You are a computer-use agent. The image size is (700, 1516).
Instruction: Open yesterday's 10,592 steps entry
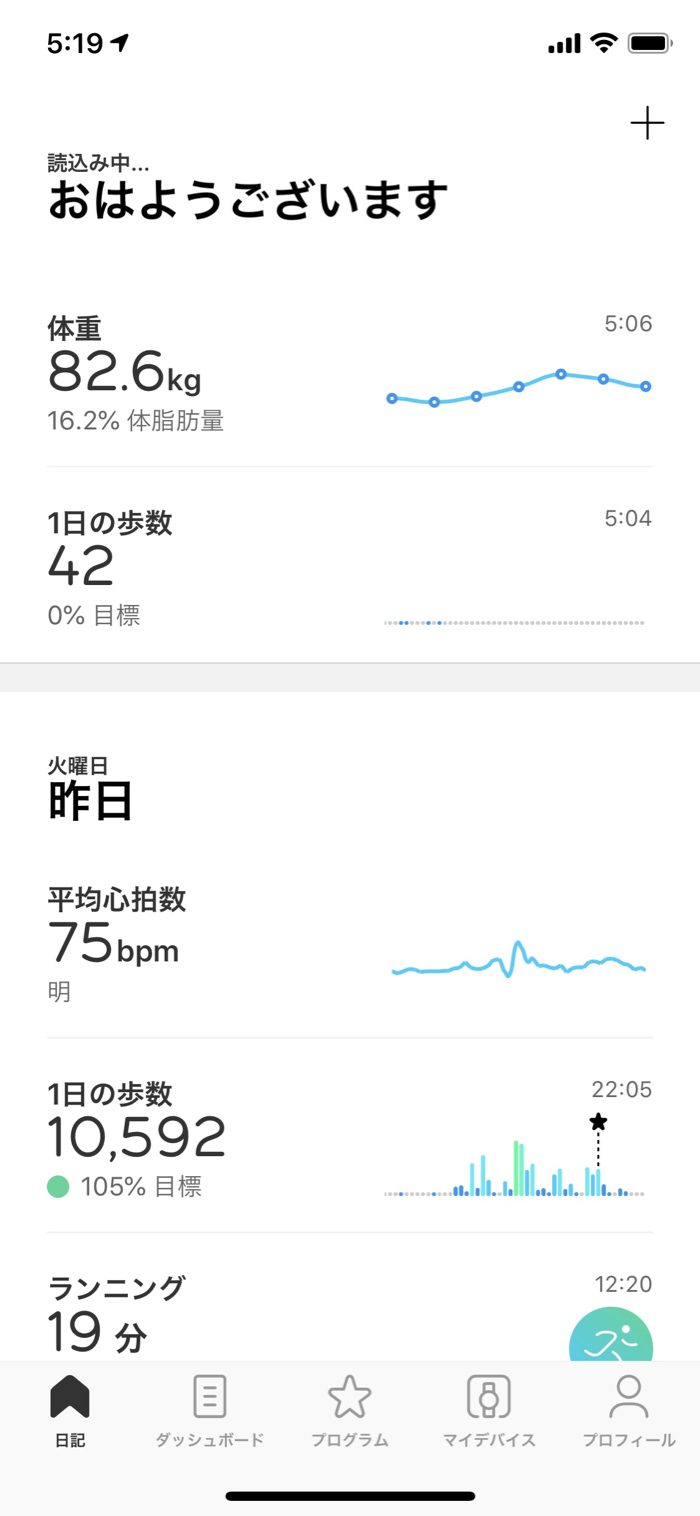[350, 1138]
